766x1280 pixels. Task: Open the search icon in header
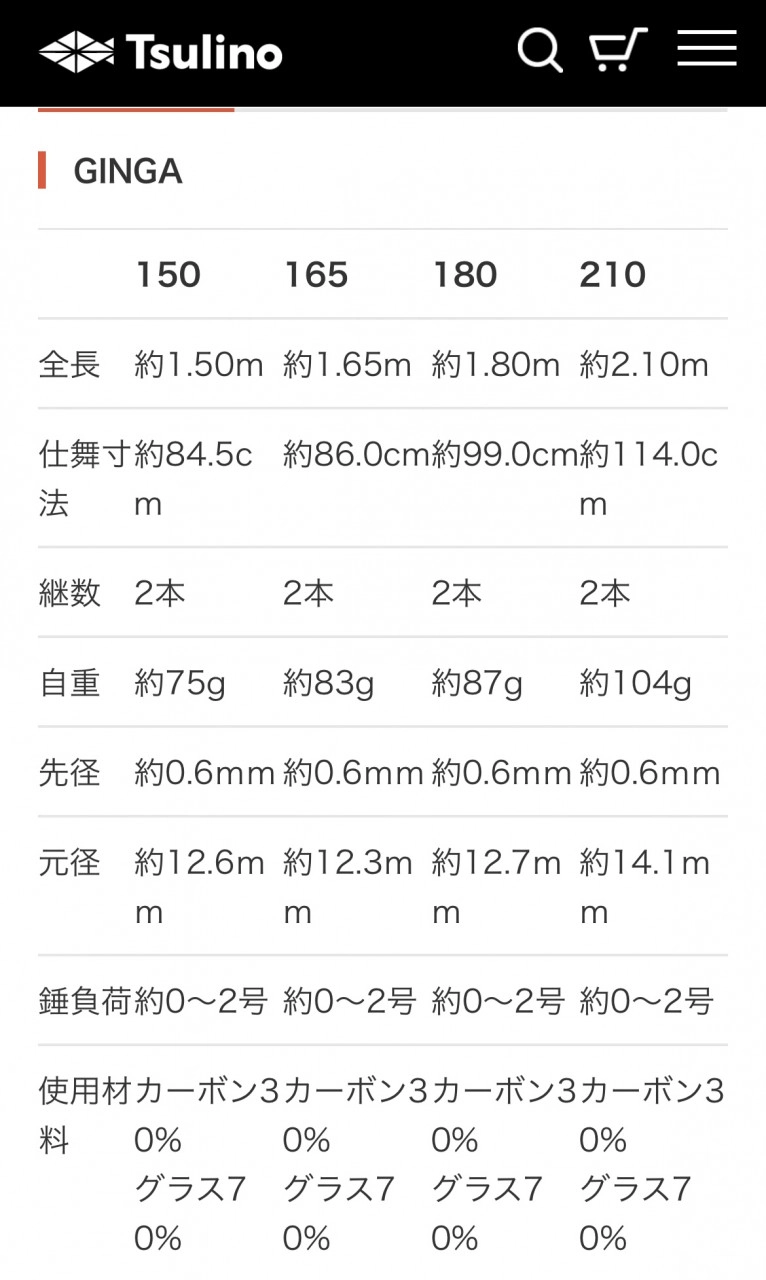pos(540,50)
